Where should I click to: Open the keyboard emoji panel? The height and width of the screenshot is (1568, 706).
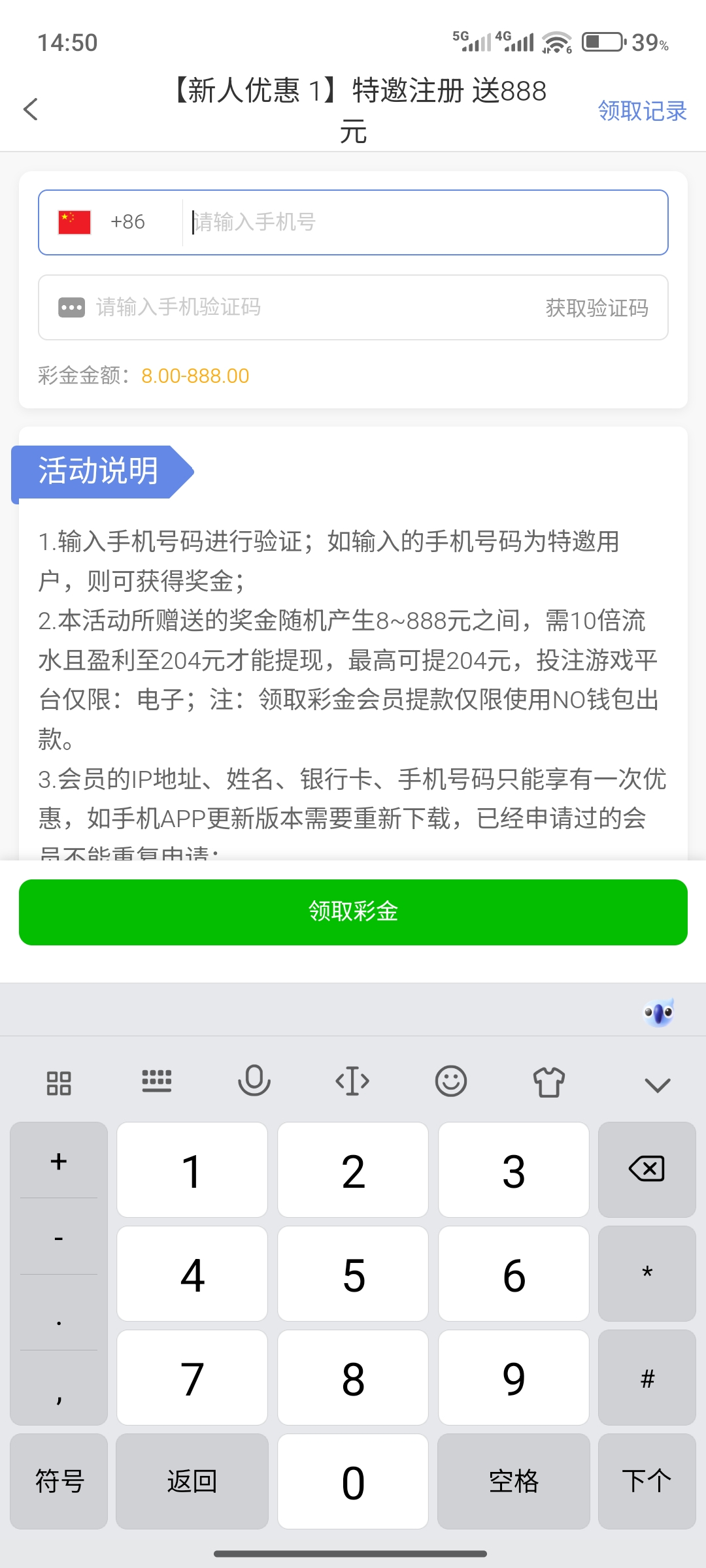click(x=450, y=1081)
